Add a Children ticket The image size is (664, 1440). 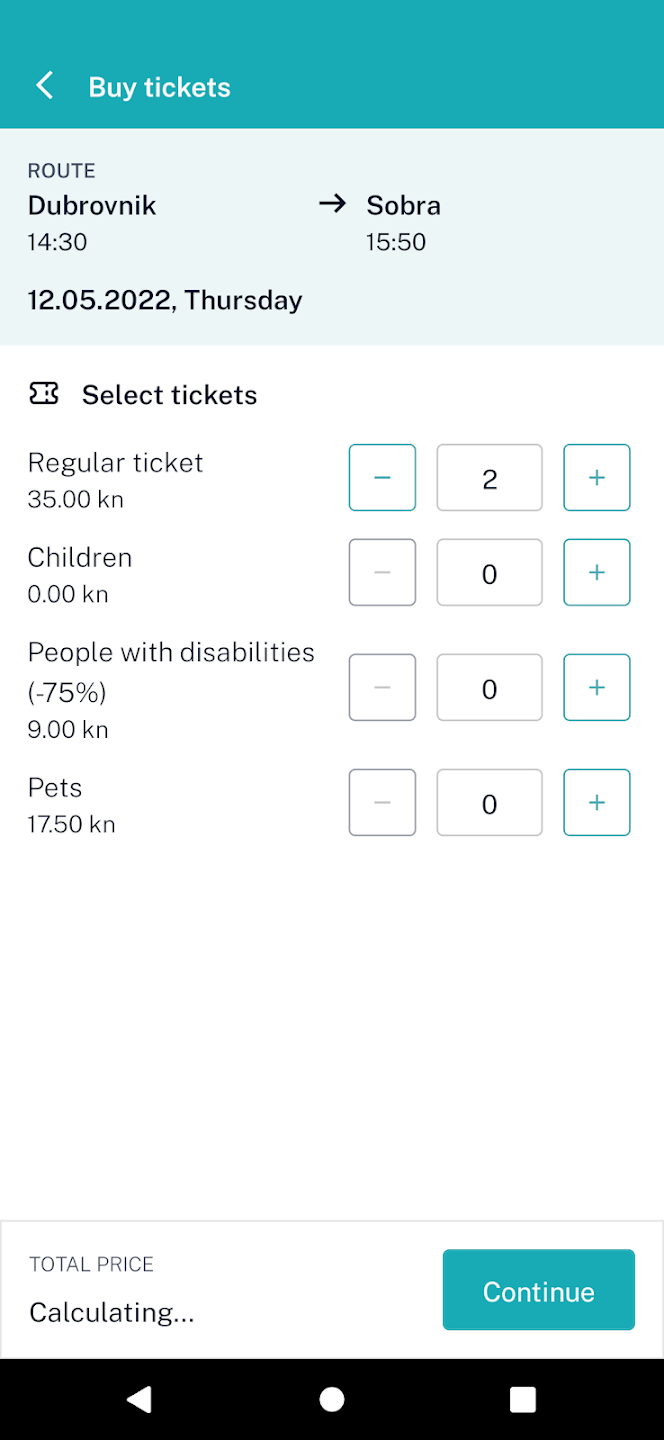coord(597,572)
